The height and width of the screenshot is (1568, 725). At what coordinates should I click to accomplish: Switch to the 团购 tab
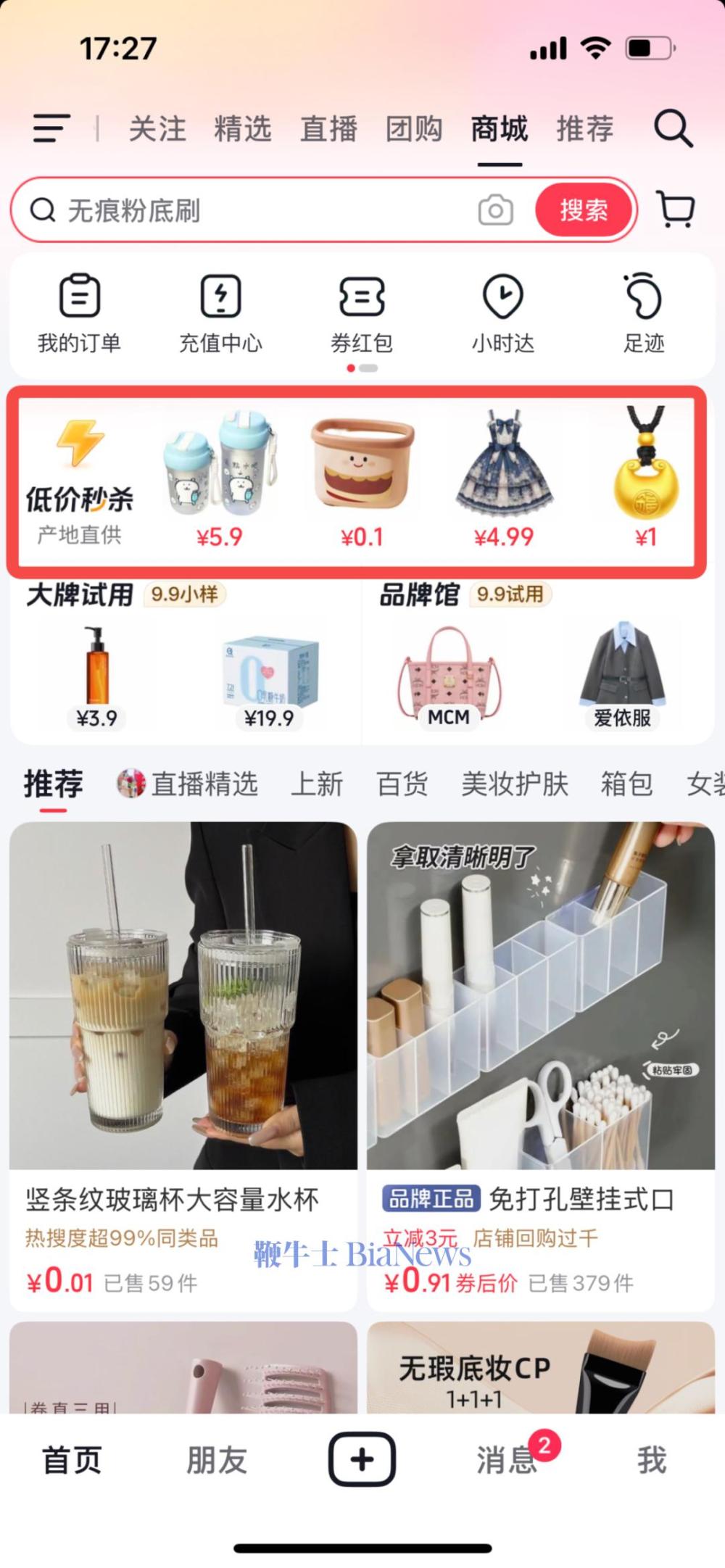[x=414, y=129]
